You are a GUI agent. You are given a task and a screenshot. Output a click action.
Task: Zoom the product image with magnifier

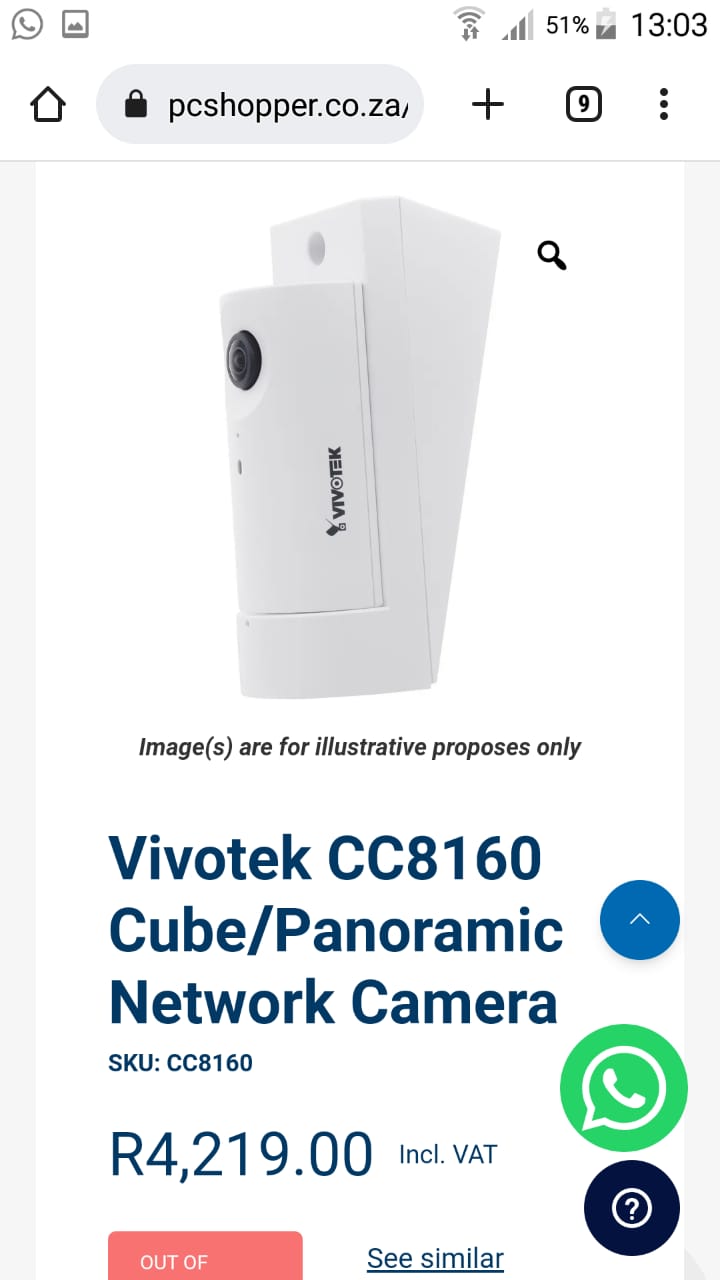552,255
